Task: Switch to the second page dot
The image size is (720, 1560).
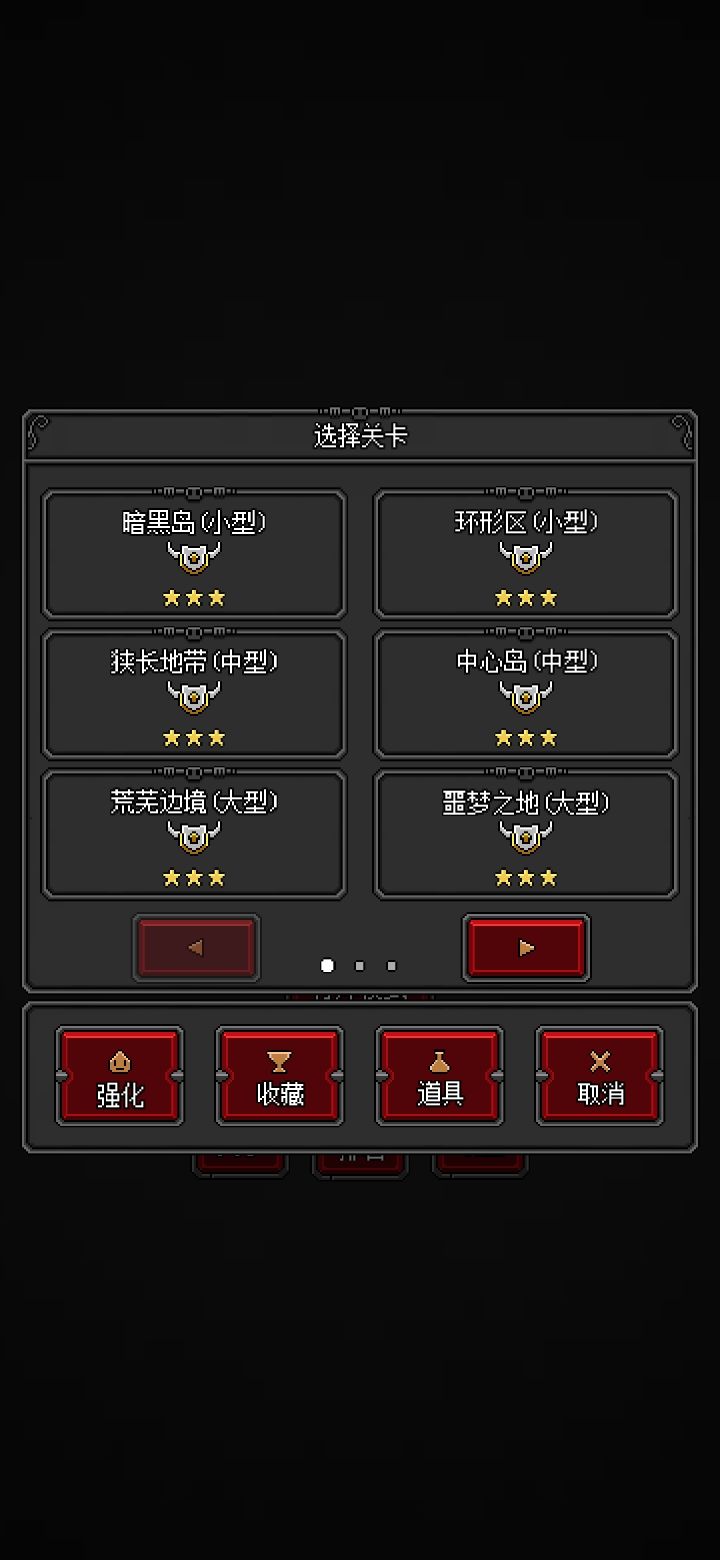Action: tap(360, 965)
